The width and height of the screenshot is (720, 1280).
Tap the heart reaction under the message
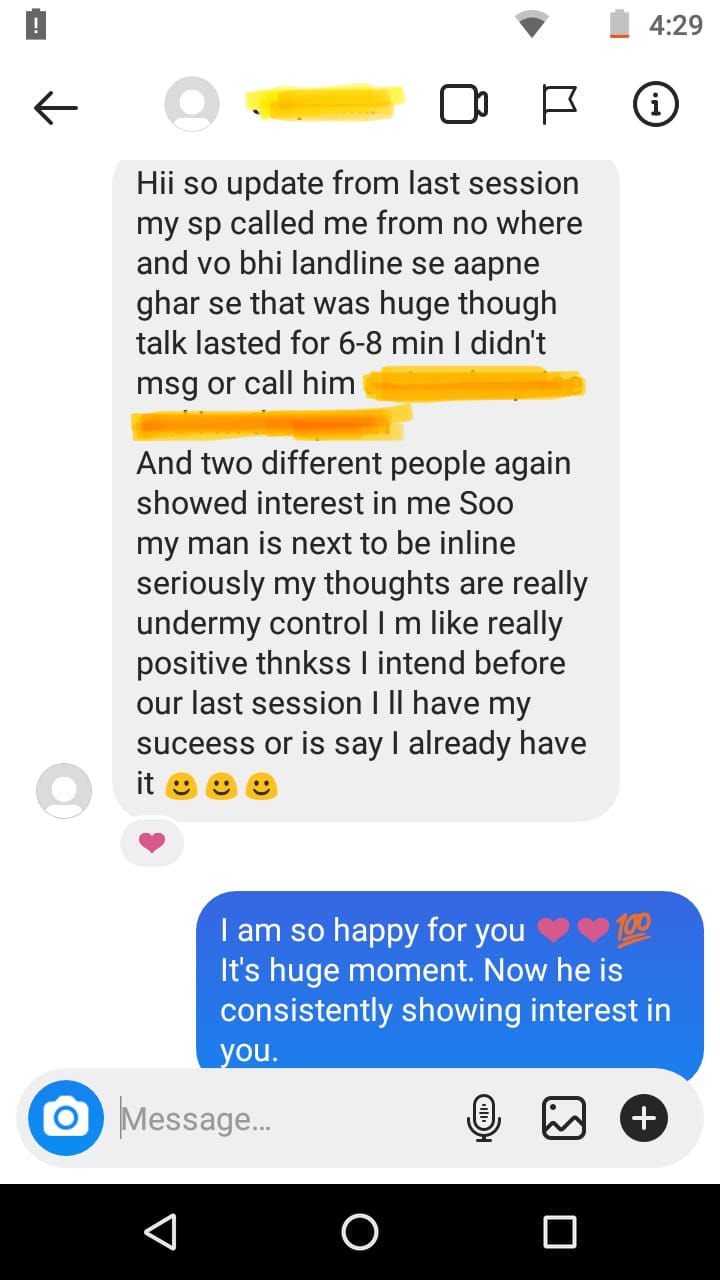click(x=152, y=843)
